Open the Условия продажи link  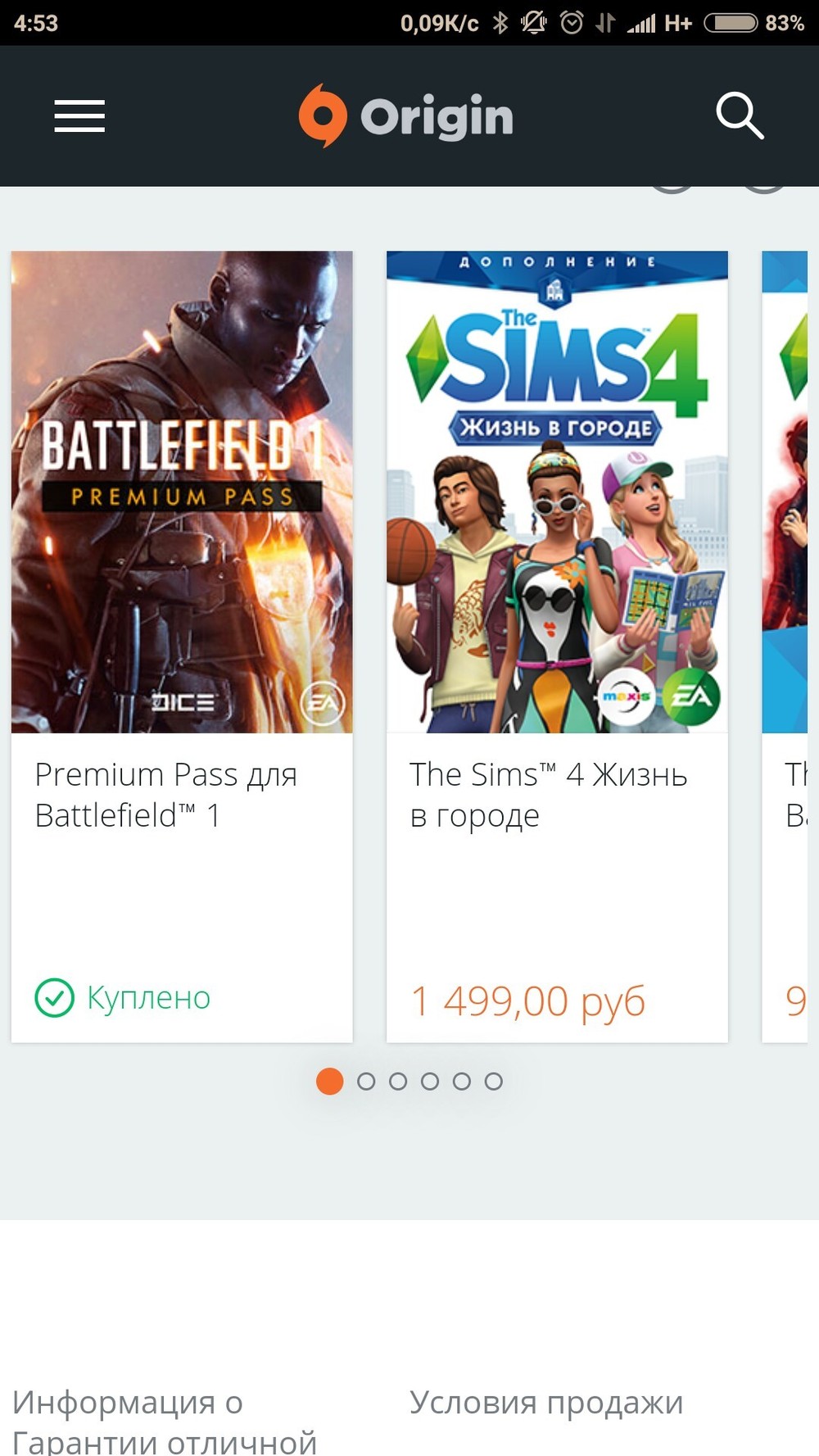click(x=546, y=1402)
